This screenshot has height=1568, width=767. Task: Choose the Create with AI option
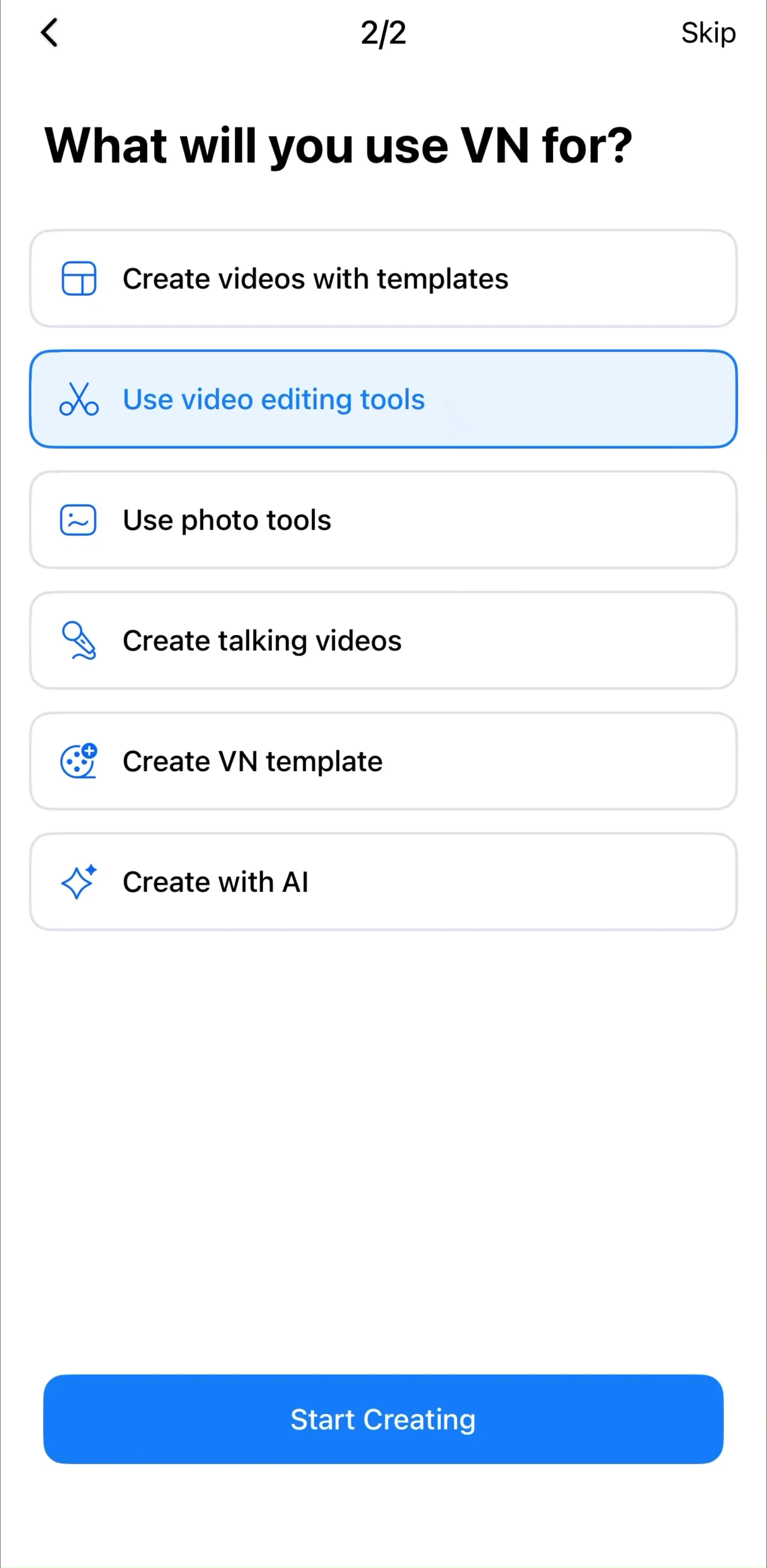[383, 882]
